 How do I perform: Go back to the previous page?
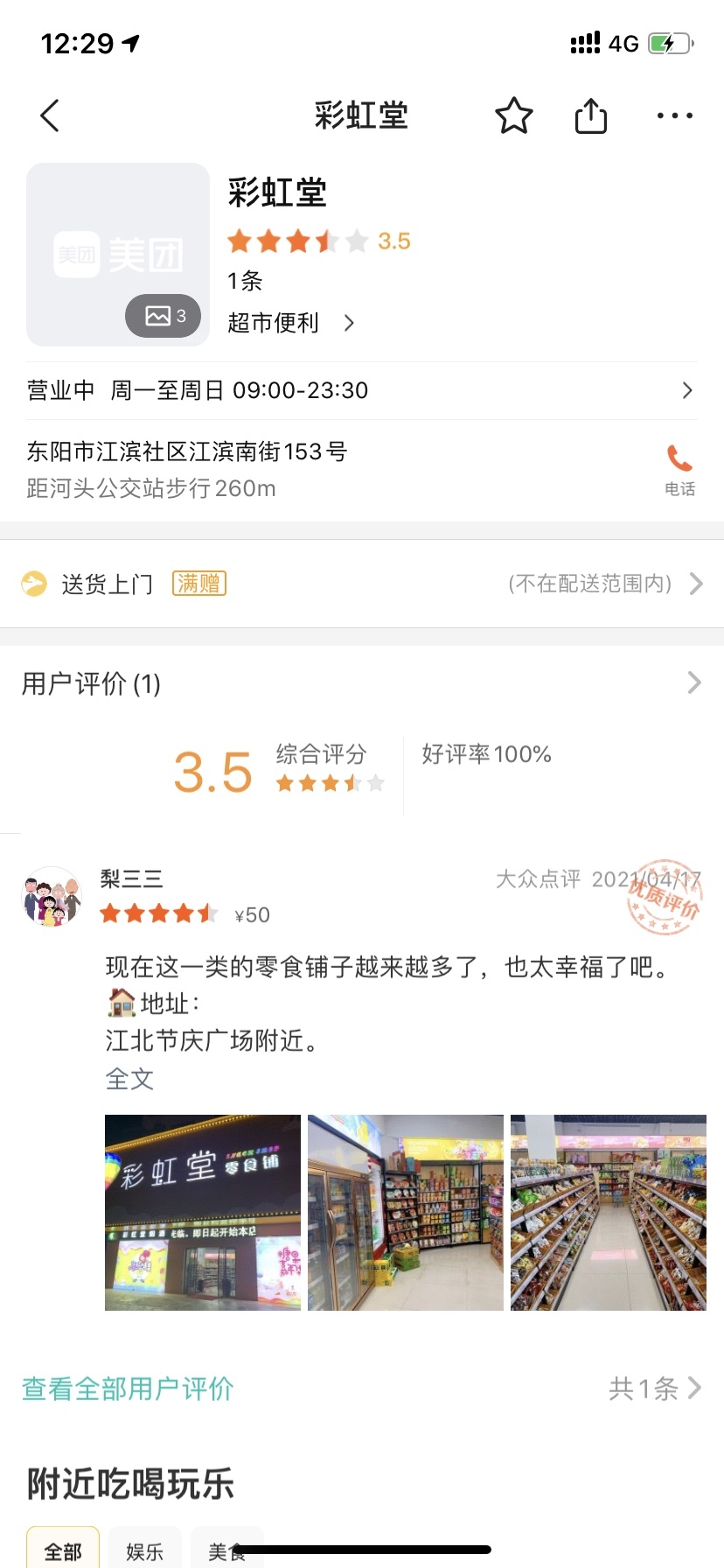tap(50, 115)
